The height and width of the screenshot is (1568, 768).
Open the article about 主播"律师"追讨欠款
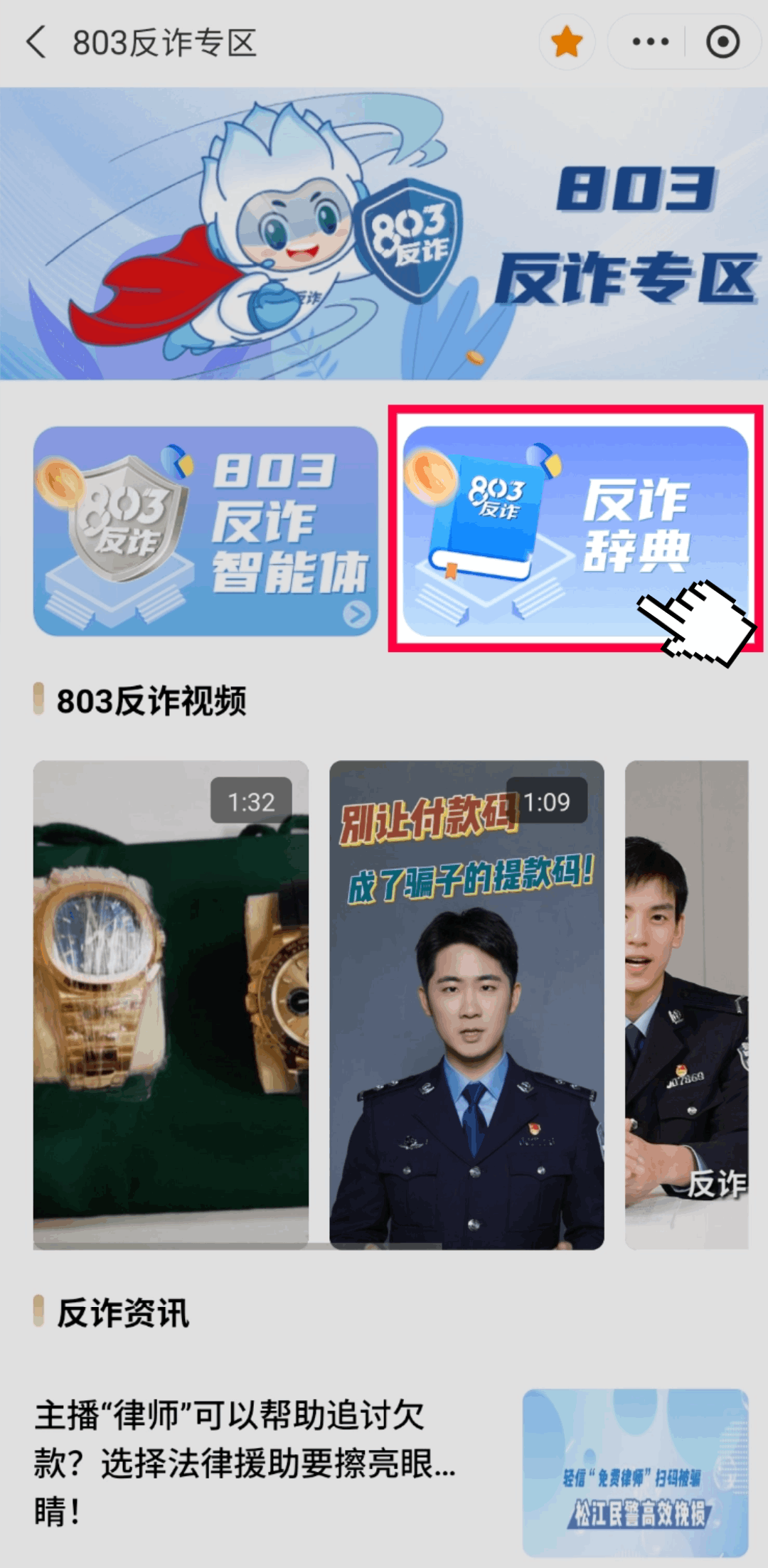[245, 1462]
